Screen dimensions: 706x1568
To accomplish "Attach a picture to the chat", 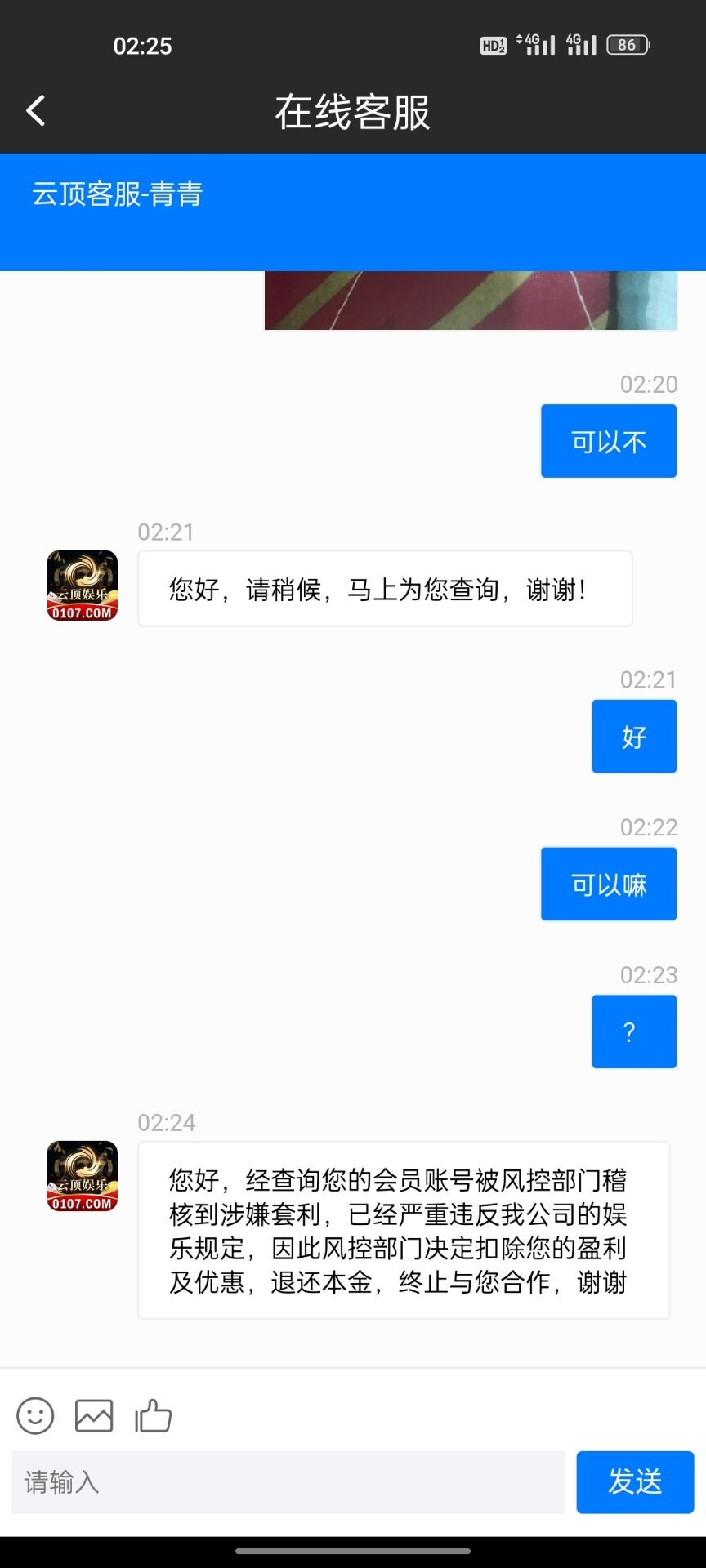I will (x=94, y=1415).
